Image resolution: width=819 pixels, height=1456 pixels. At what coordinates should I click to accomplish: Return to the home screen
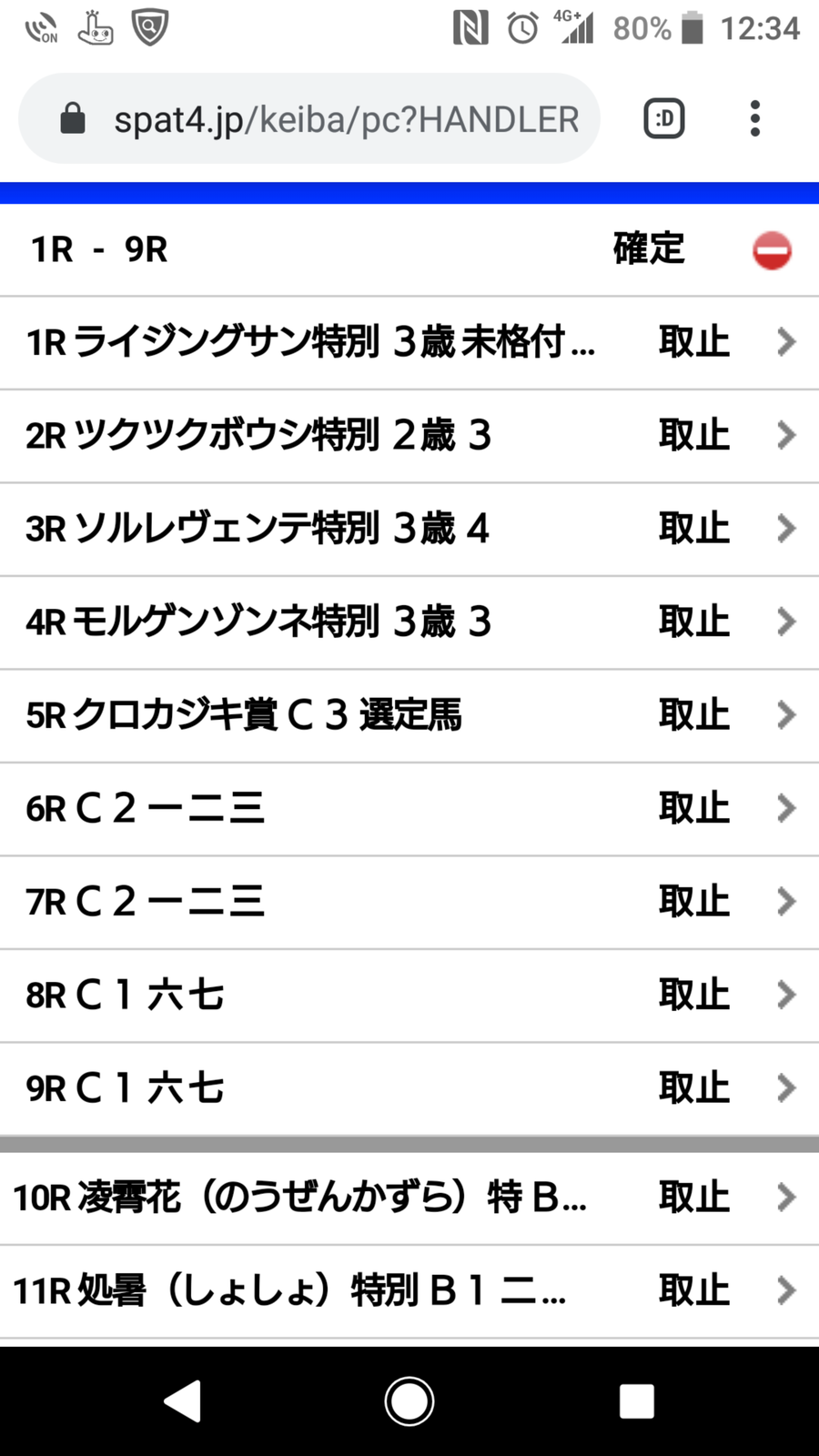click(409, 1401)
